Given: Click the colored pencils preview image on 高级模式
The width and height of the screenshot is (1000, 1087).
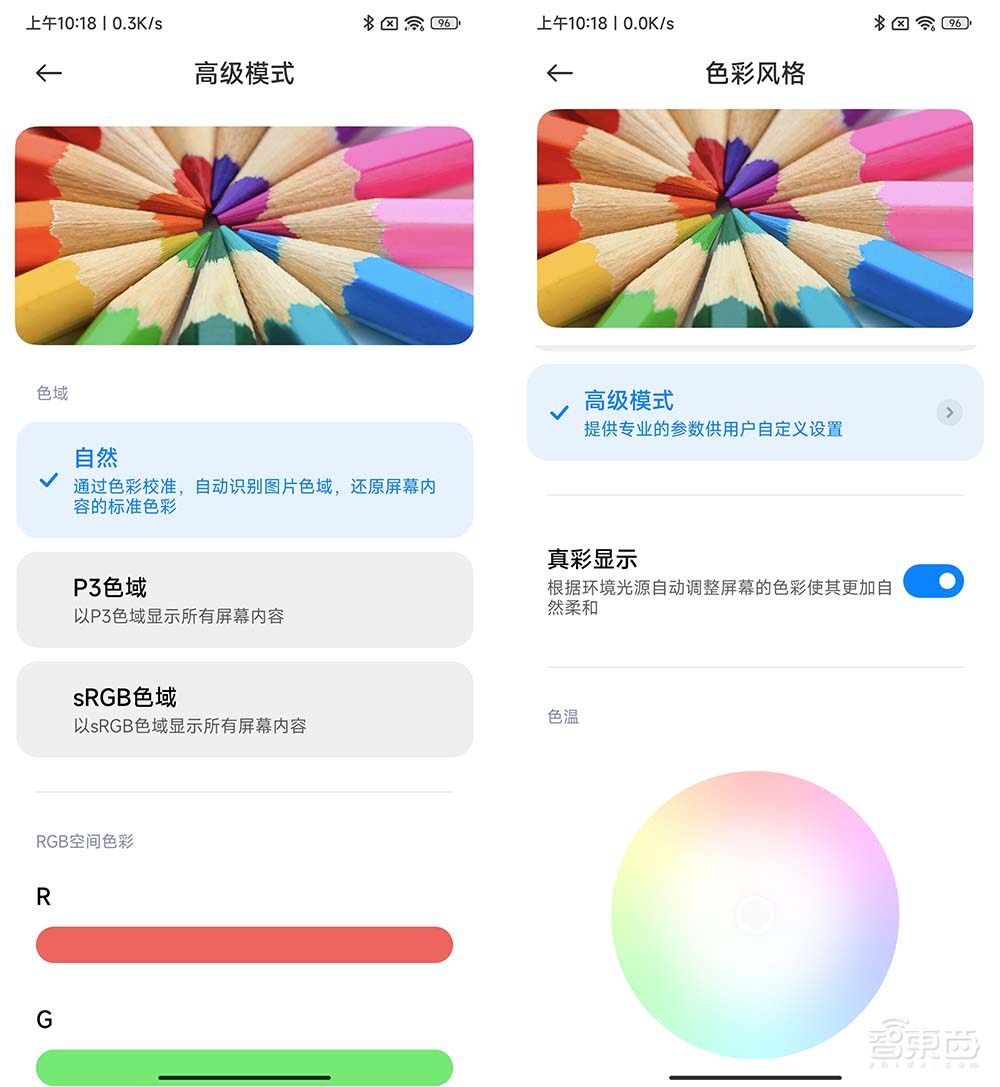Looking at the screenshot, I should 243,235.
